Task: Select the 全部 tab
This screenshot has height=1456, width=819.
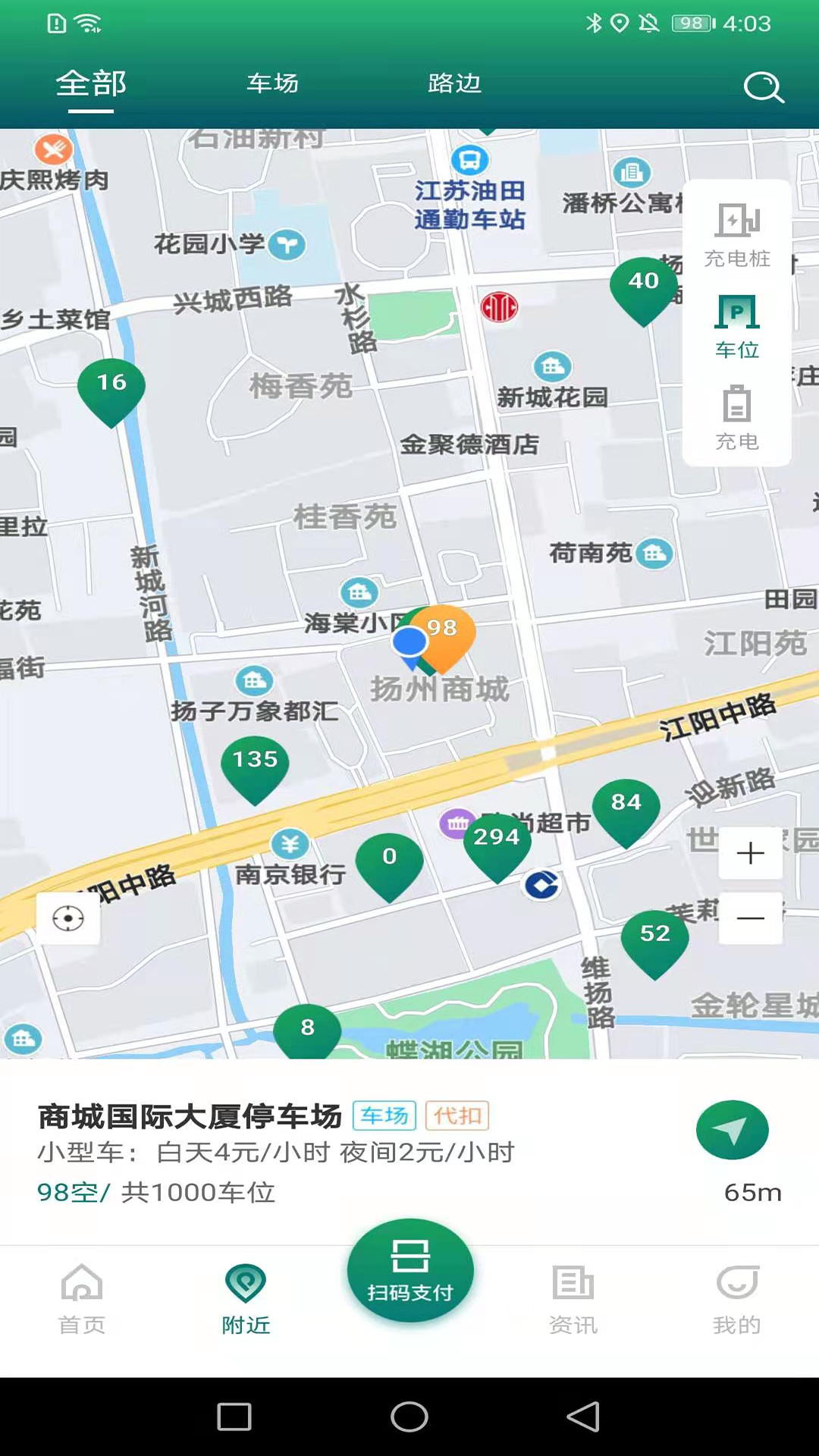Action: pos(91,83)
